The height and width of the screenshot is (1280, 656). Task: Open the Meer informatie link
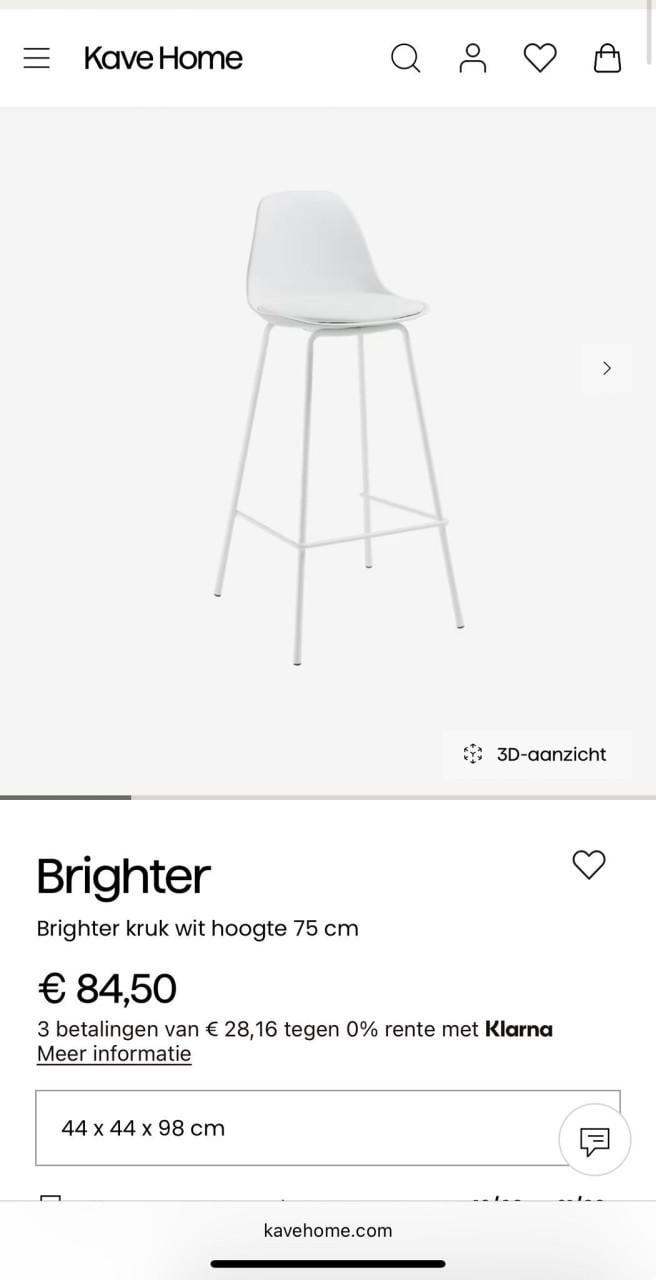click(x=114, y=1054)
